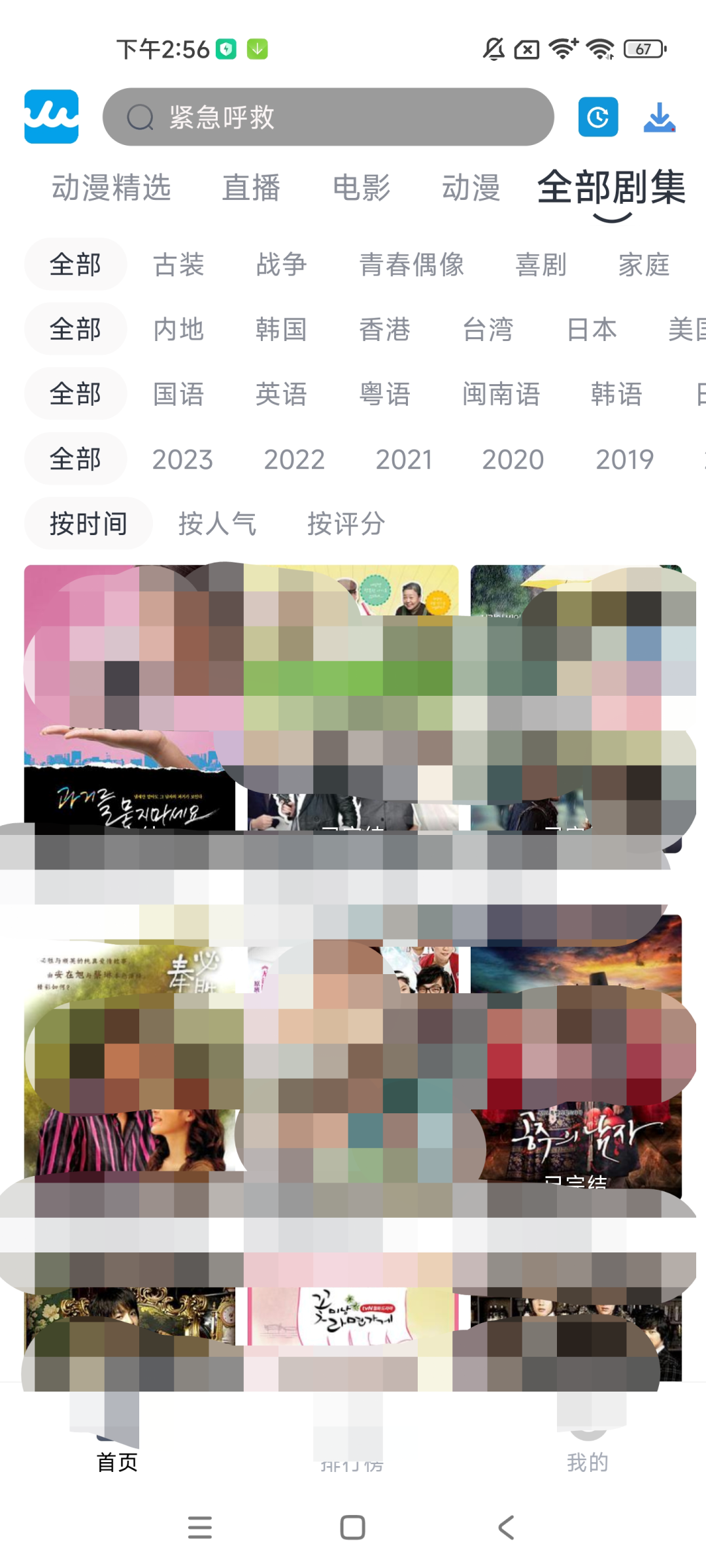The height and width of the screenshot is (1568, 706).
Task: Filter by year 2022
Action: pyautogui.click(x=294, y=459)
